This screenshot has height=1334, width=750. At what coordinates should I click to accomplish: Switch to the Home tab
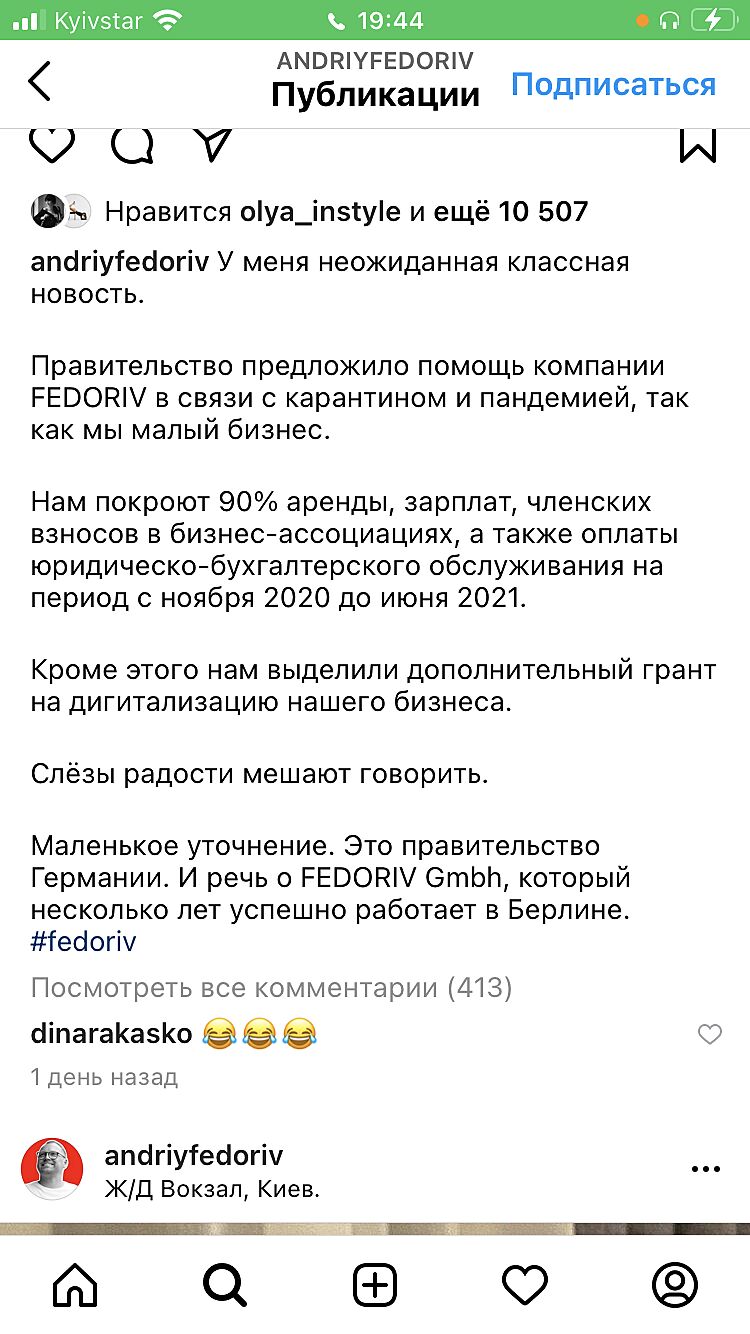tap(75, 1284)
